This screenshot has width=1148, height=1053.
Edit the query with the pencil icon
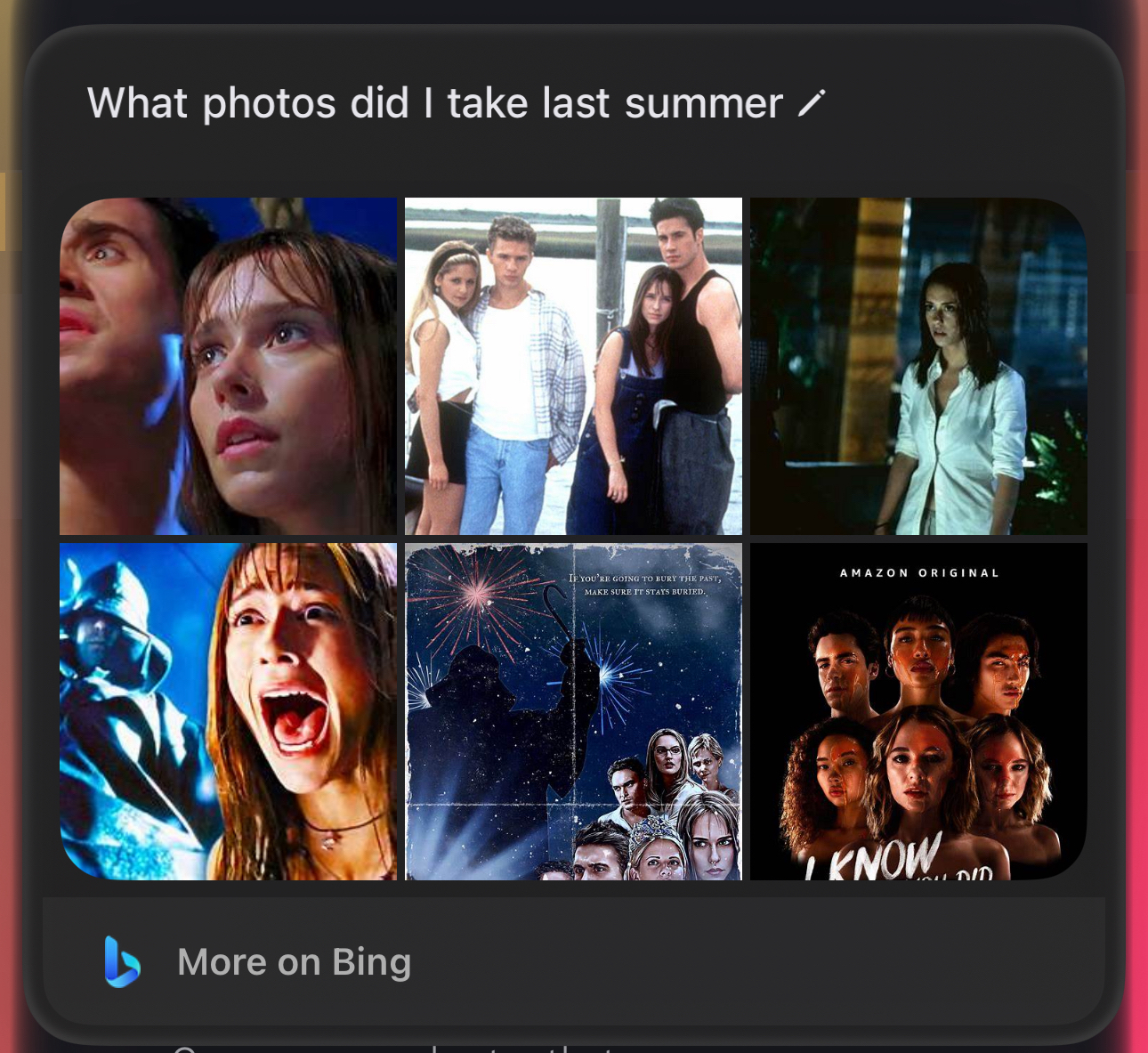point(812,103)
